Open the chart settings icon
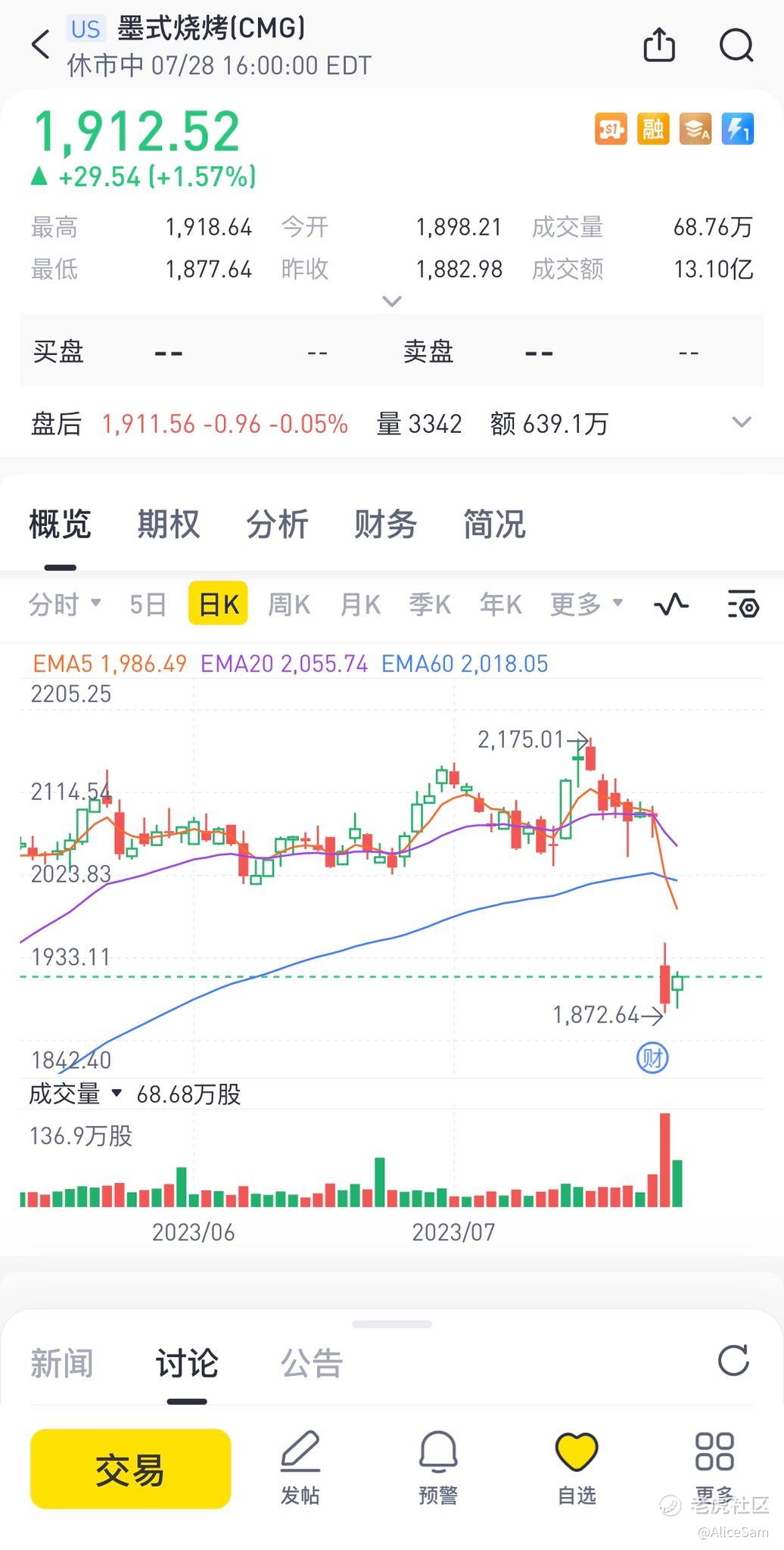 (x=743, y=604)
